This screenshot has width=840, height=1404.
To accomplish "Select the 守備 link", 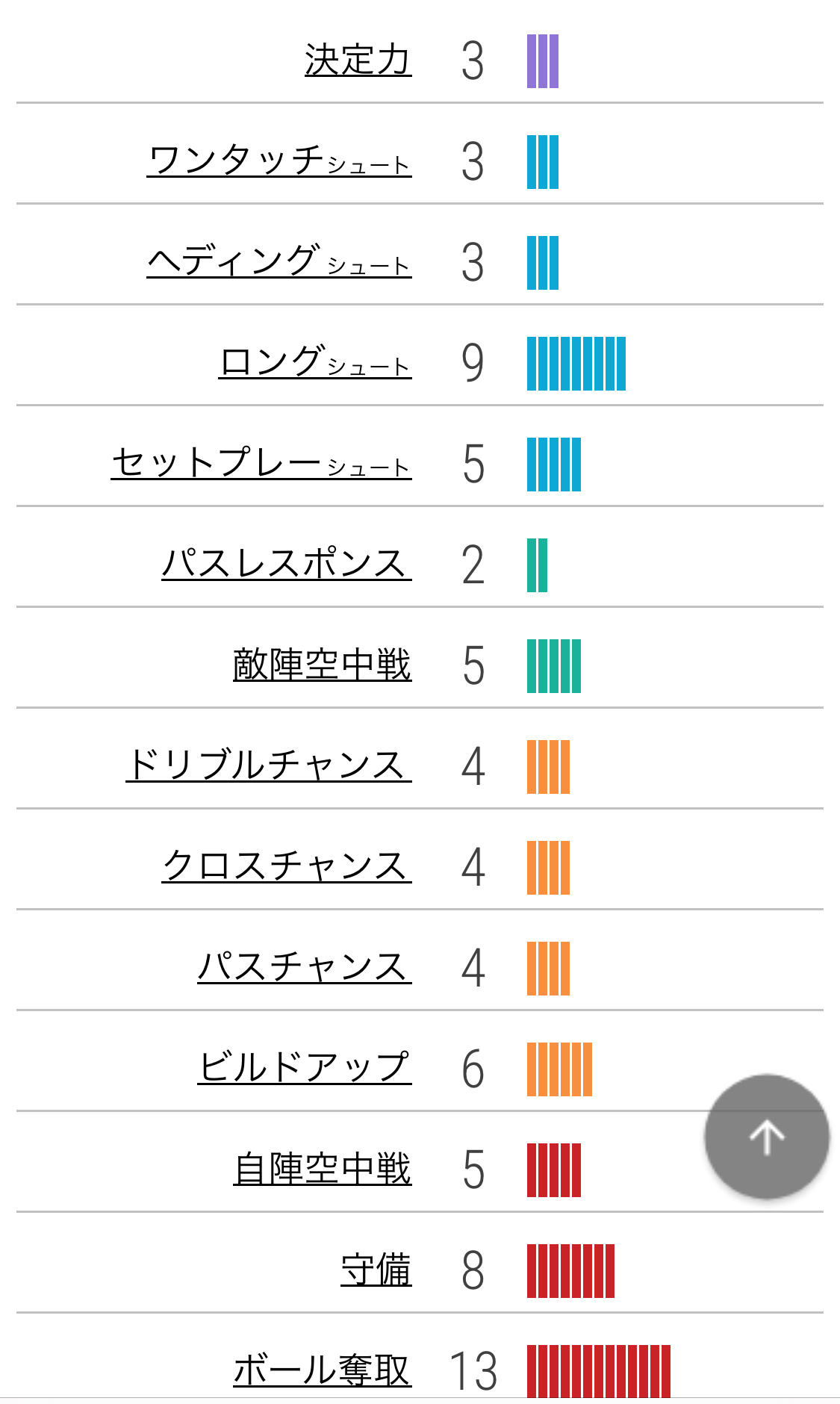I will point(376,1270).
